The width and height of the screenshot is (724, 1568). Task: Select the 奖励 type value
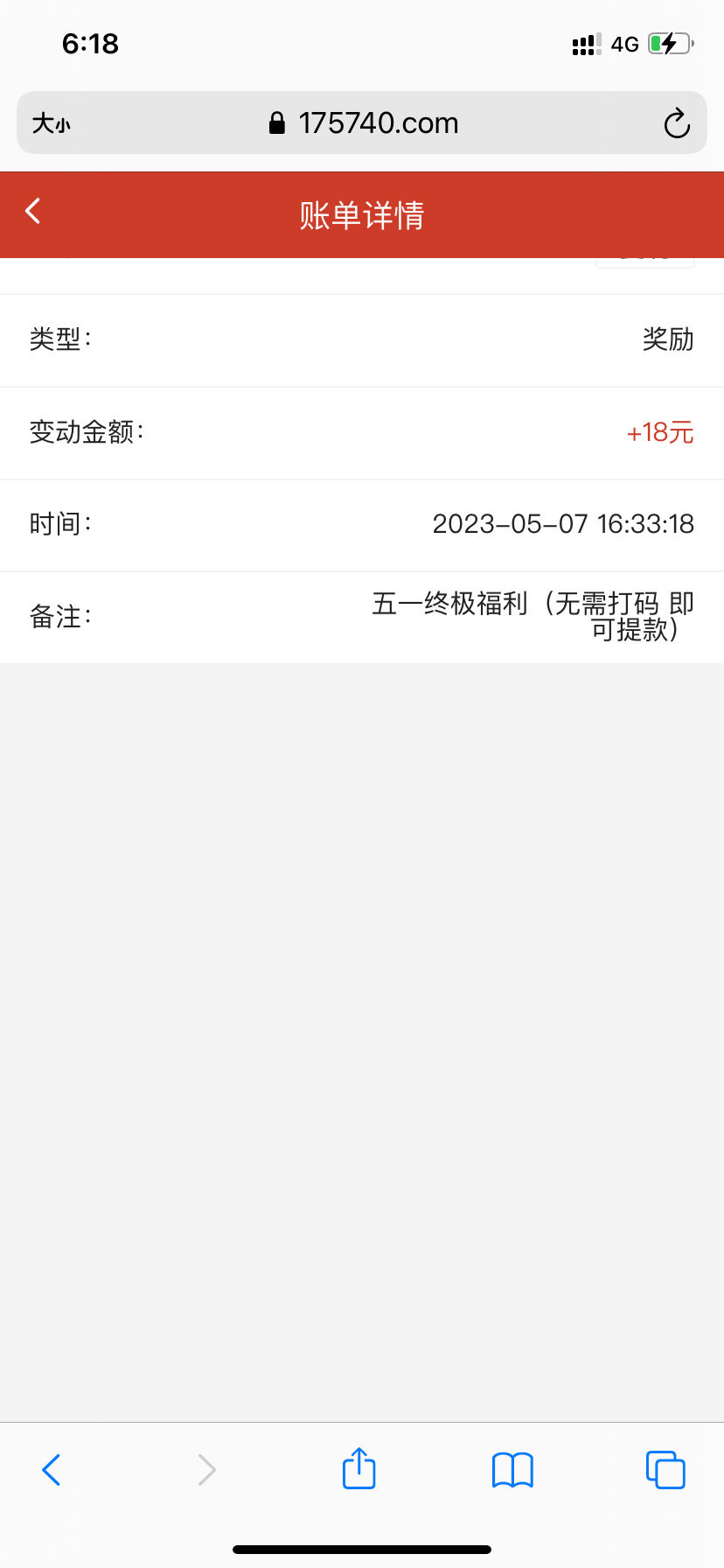[x=668, y=339]
